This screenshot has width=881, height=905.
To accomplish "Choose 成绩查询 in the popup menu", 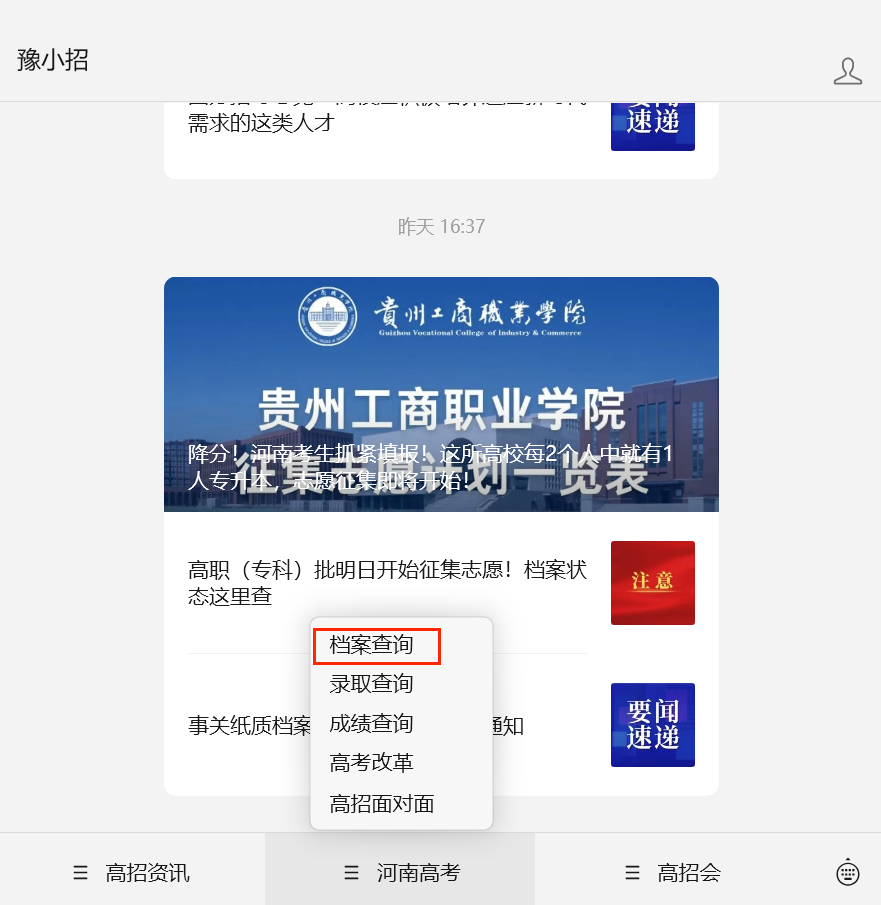I will click(372, 724).
